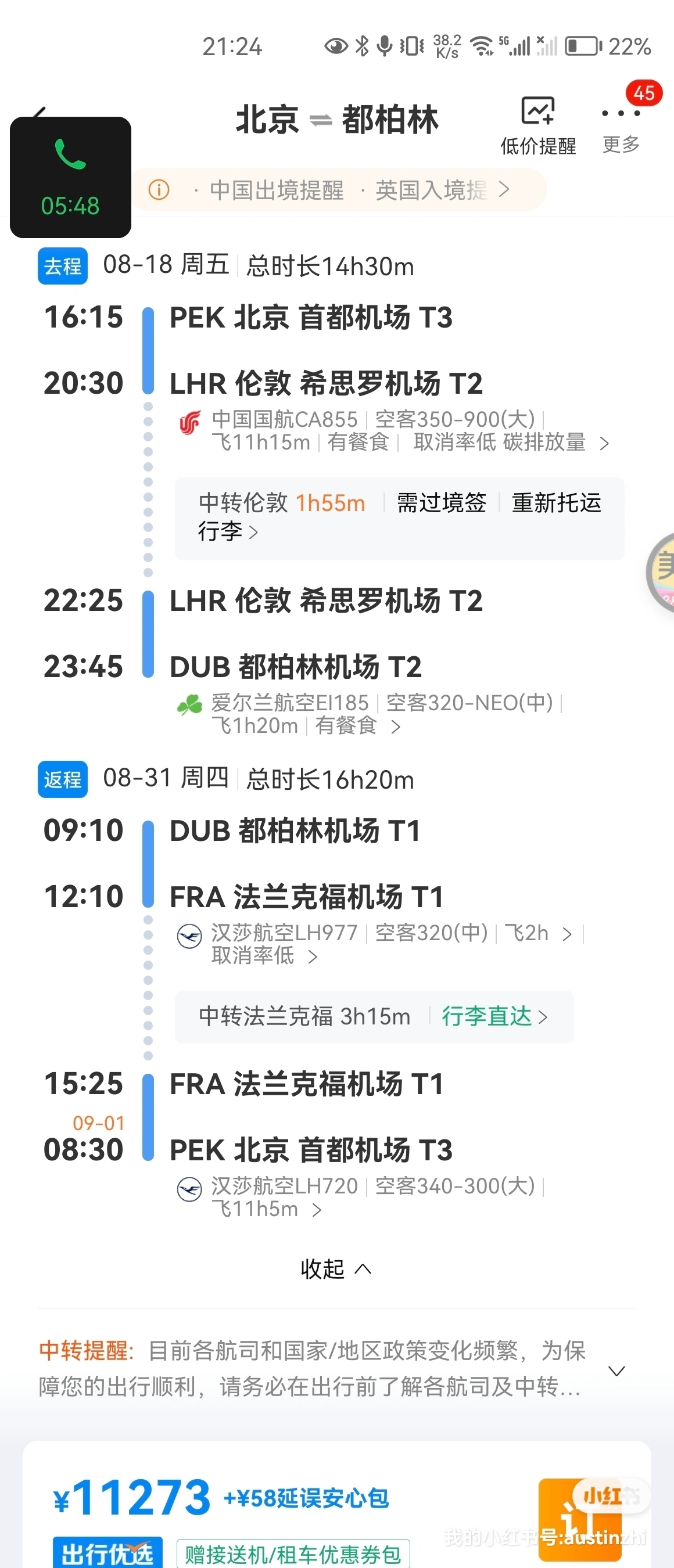
Task: Open the ongoing call floating window
Action: pos(71,177)
